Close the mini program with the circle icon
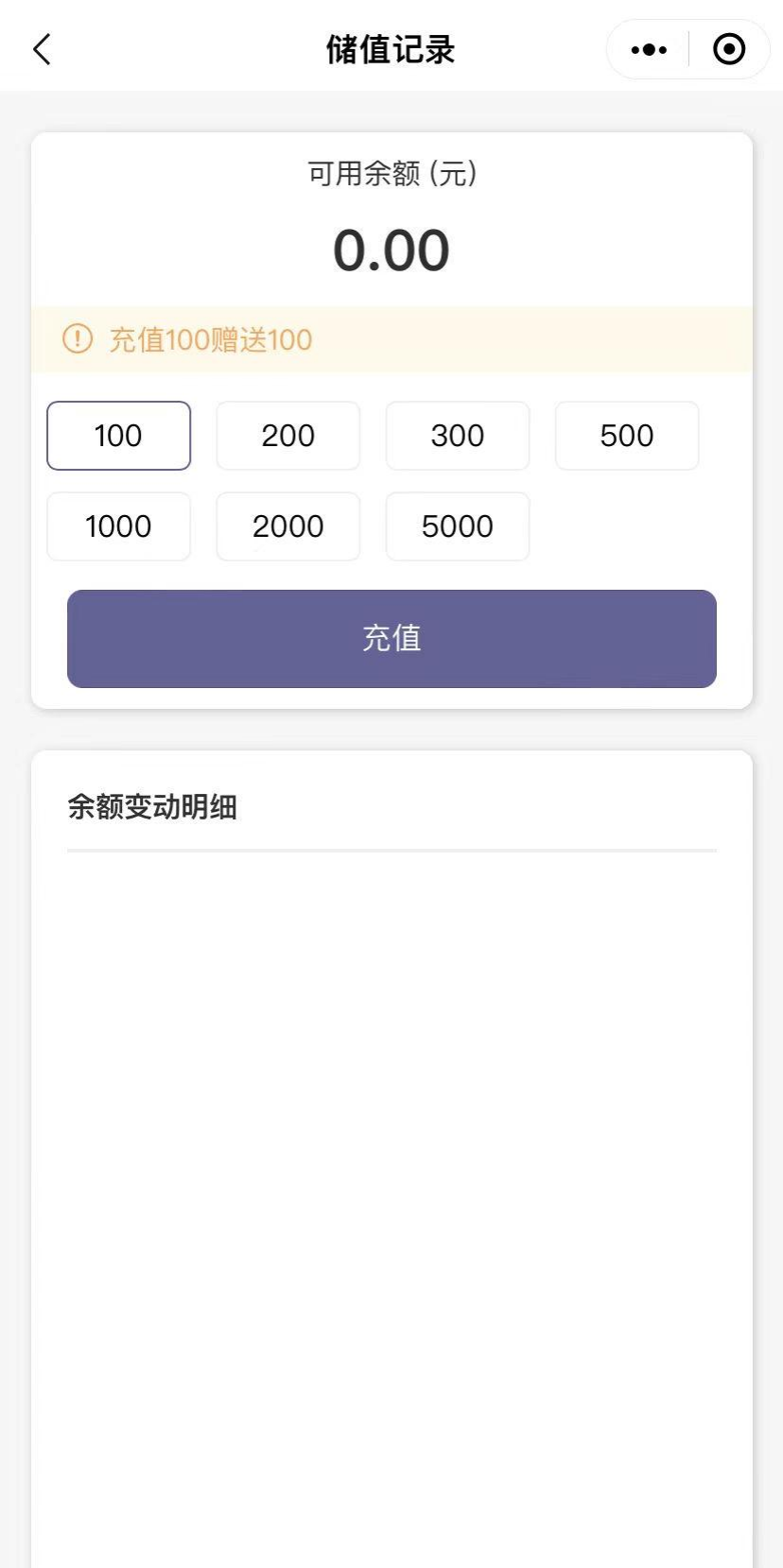The width and height of the screenshot is (783, 1568). pyautogui.click(x=729, y=49)
